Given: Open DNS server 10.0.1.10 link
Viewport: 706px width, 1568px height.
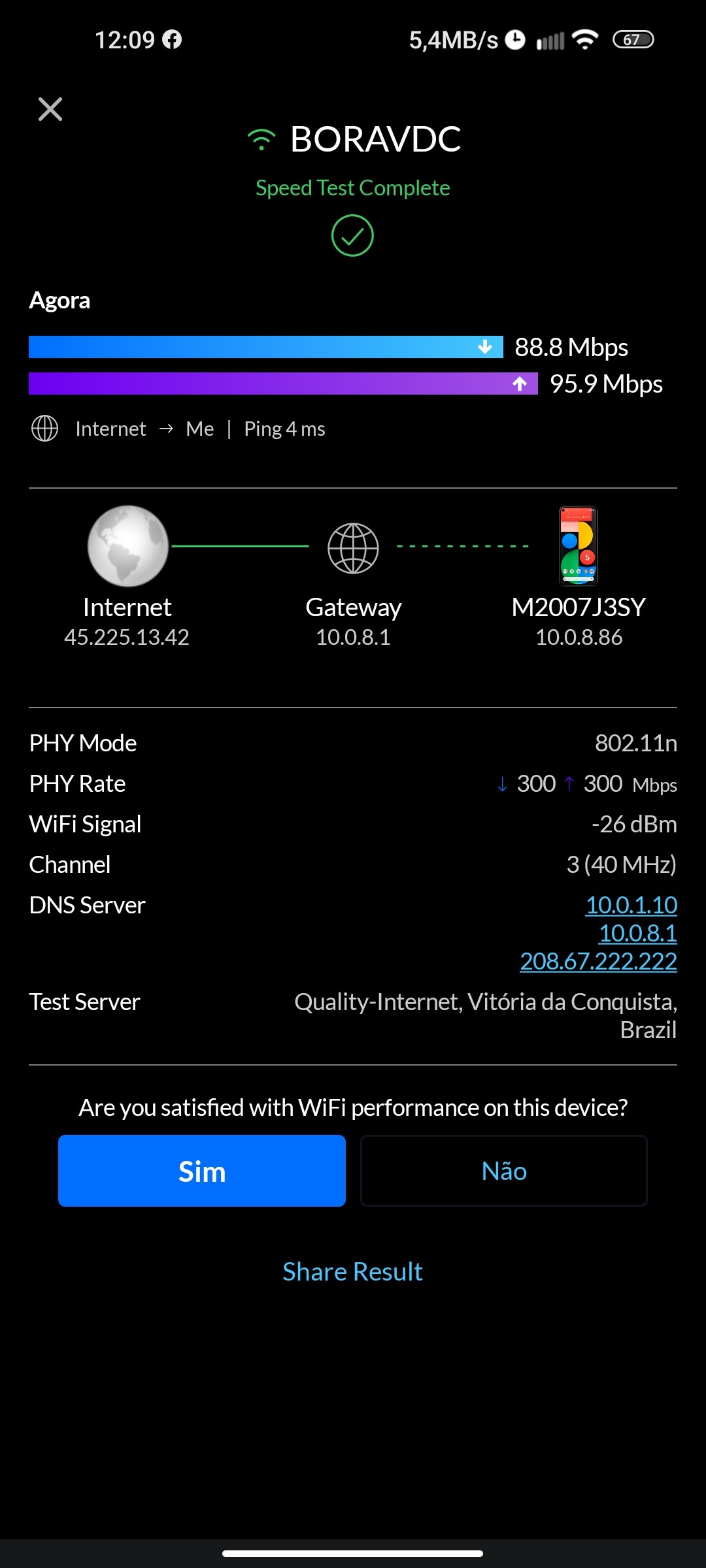Looking at the screenshot, I should 631,905.
